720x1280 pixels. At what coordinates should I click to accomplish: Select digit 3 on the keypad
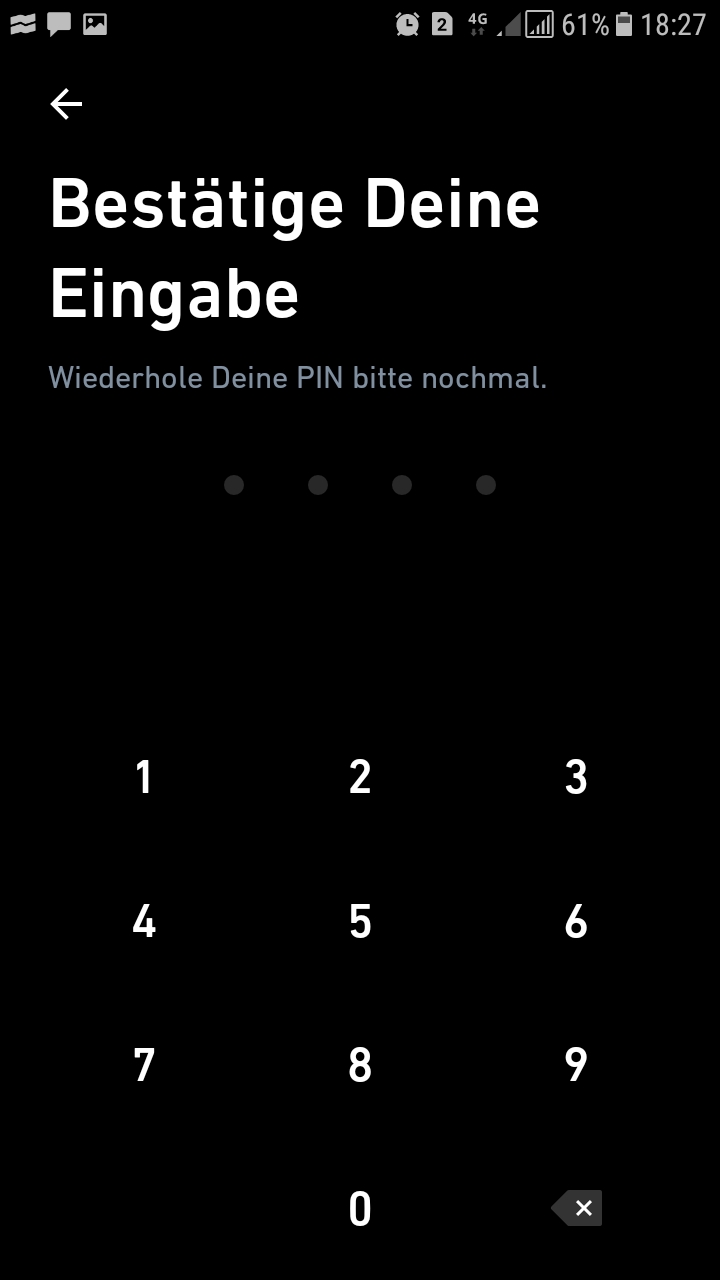[576, 777]
